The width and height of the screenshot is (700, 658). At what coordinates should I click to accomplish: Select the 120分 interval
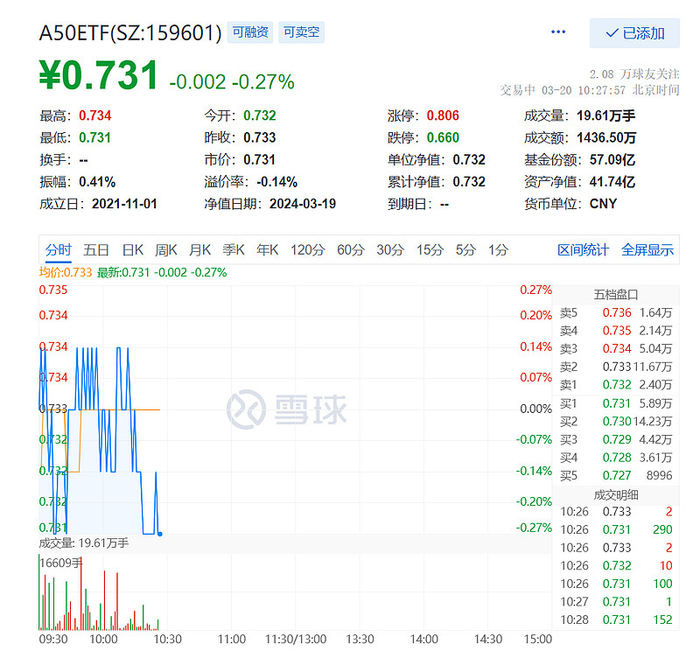click(308, 250)
